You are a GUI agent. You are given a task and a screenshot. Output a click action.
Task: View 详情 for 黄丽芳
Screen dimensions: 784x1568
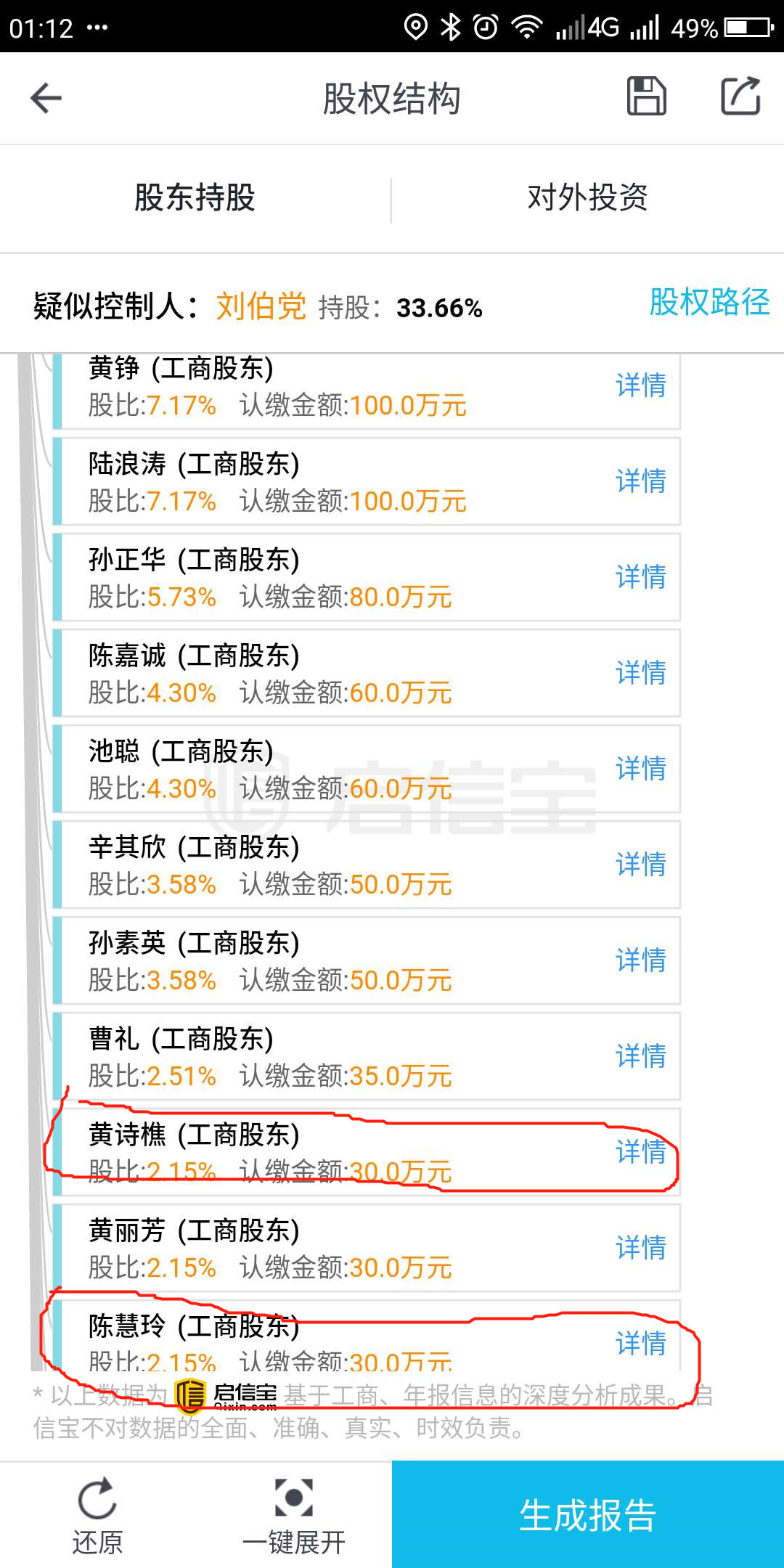pos(640,1247)
